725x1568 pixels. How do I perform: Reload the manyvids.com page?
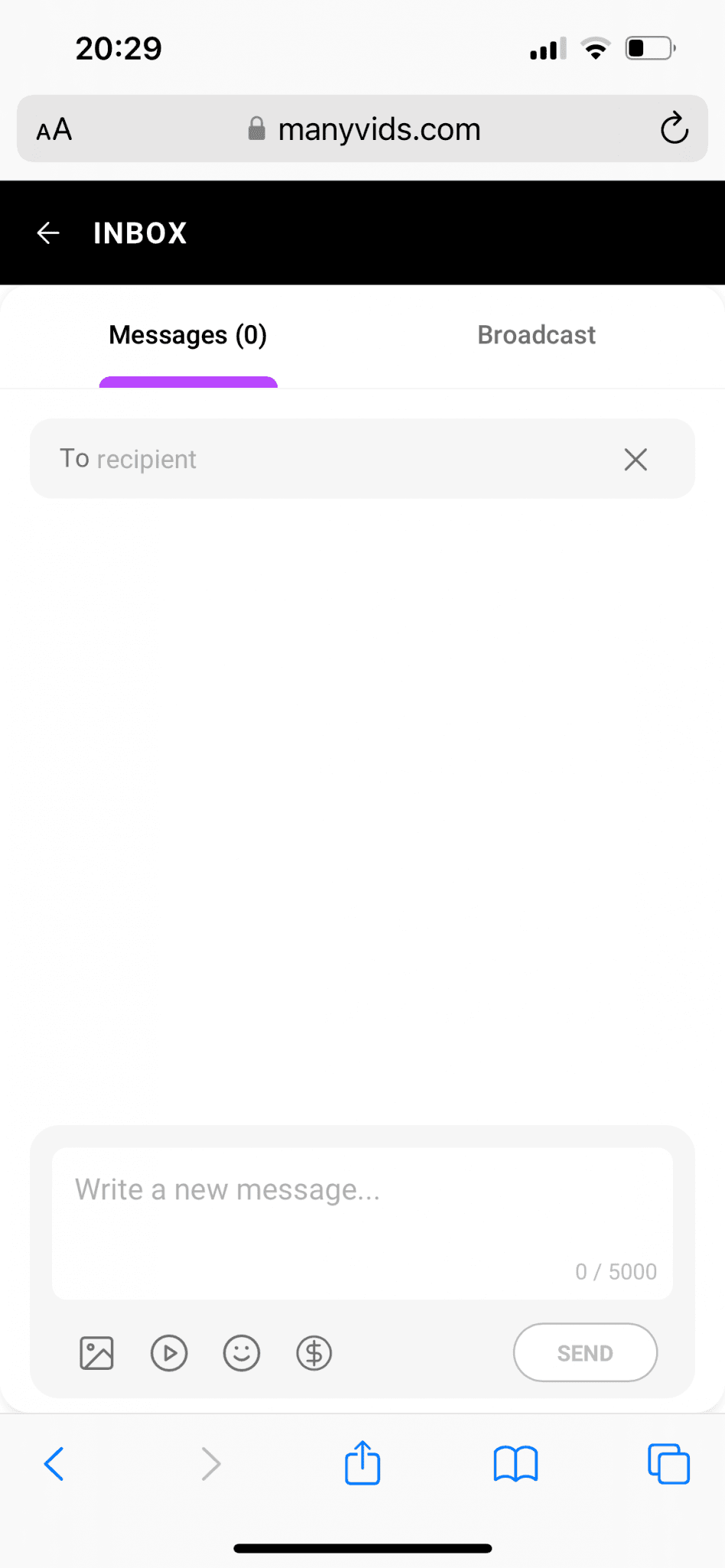[674, 128]
